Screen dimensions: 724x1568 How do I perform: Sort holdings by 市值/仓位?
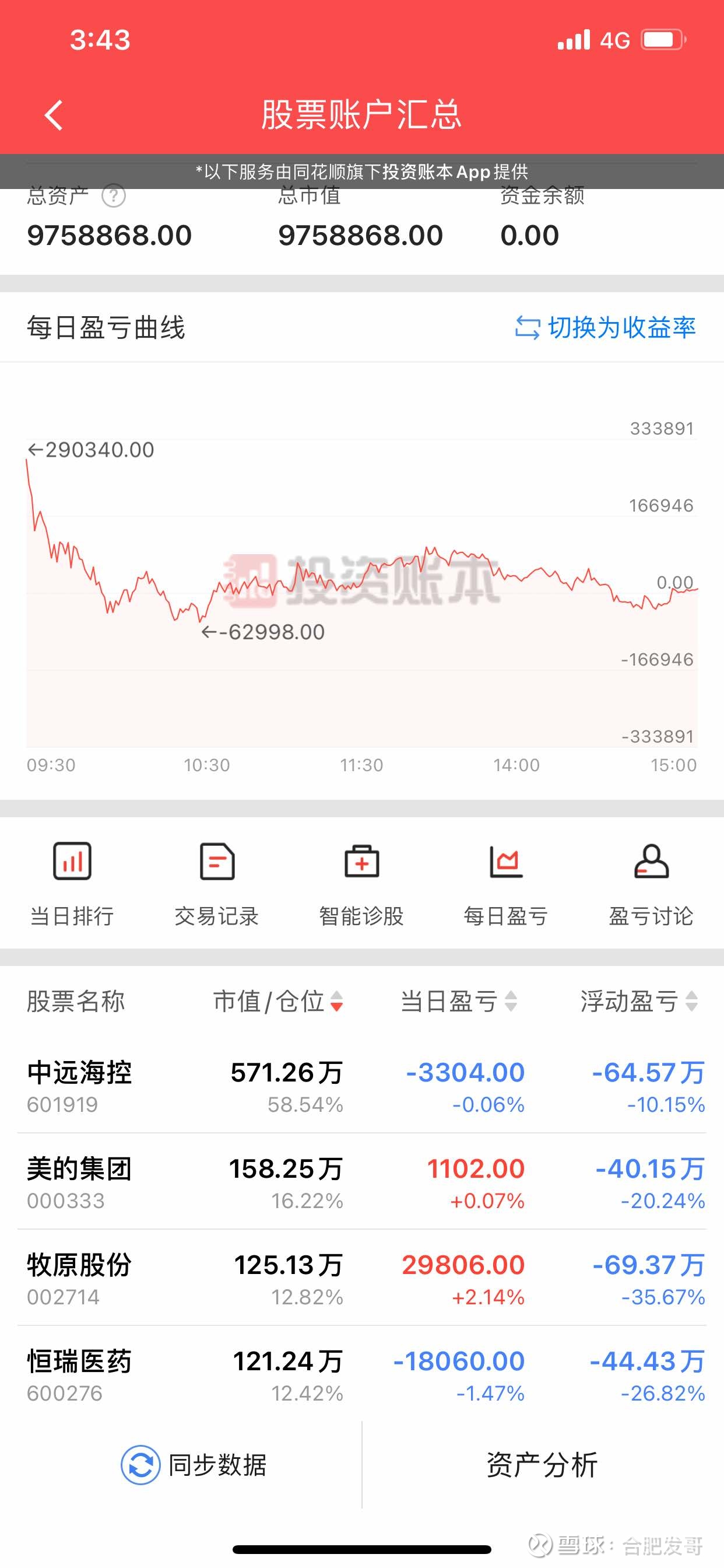pyautogui.click(x=278, y=1002)
